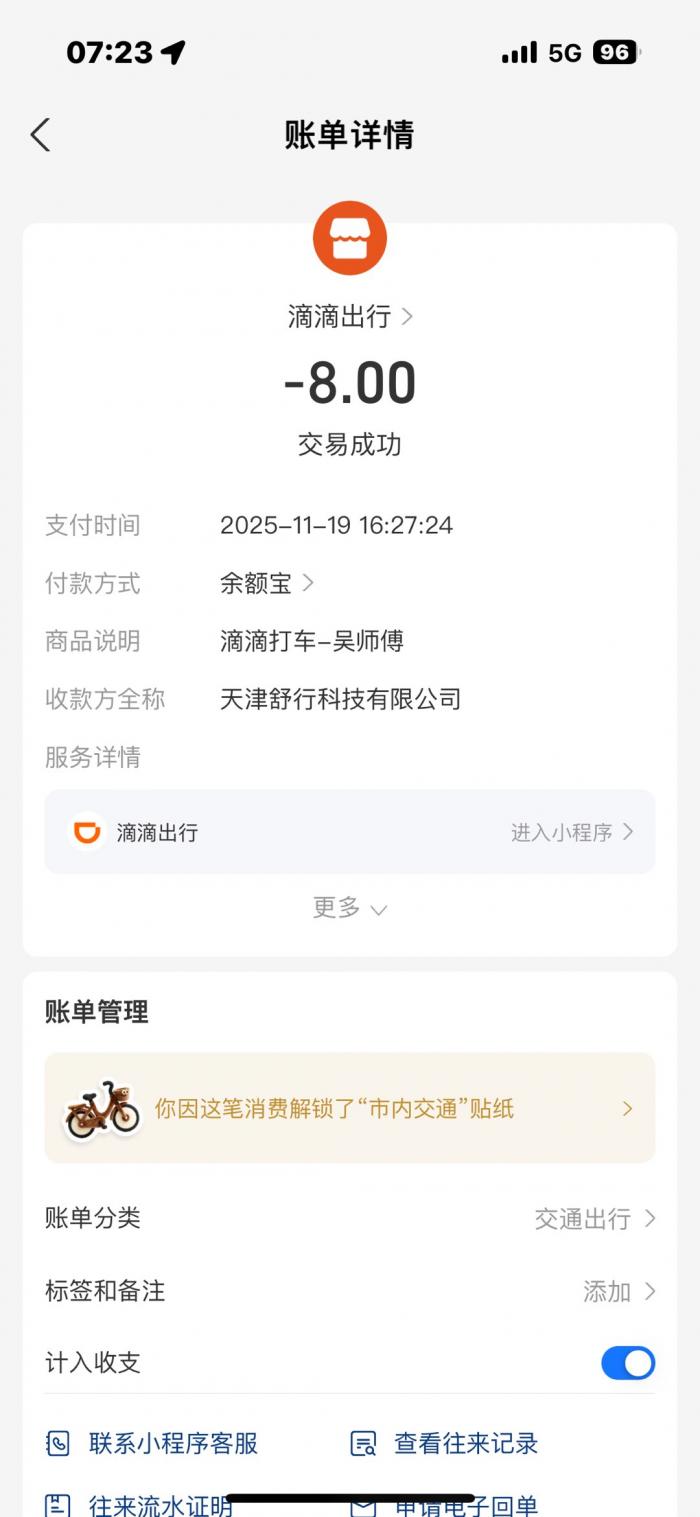Enter the 滴滴出行 mini program
700x1517 pixels.
click(x=571, y=832)
